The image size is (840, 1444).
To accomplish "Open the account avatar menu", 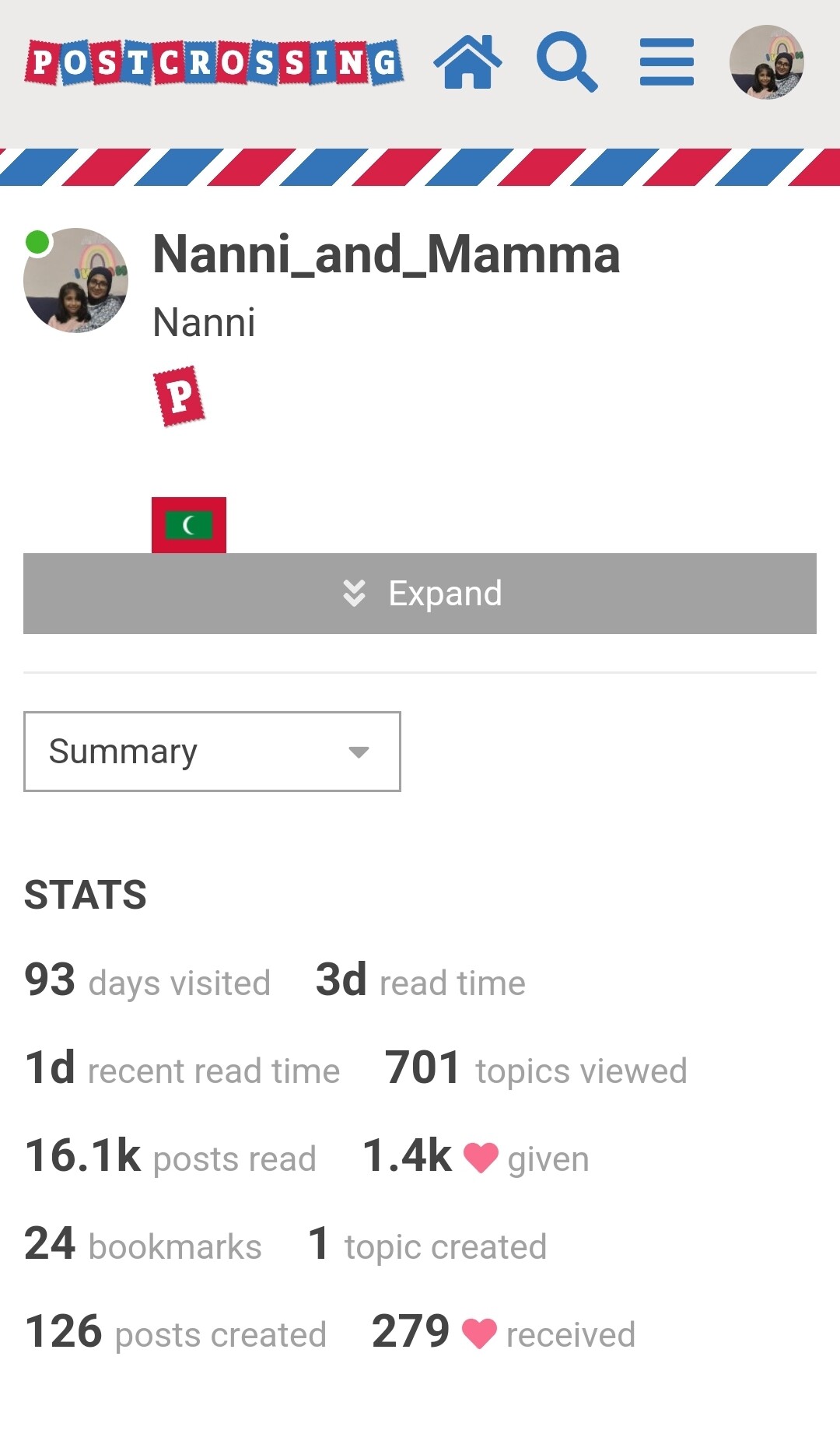I will coord(766,62).
